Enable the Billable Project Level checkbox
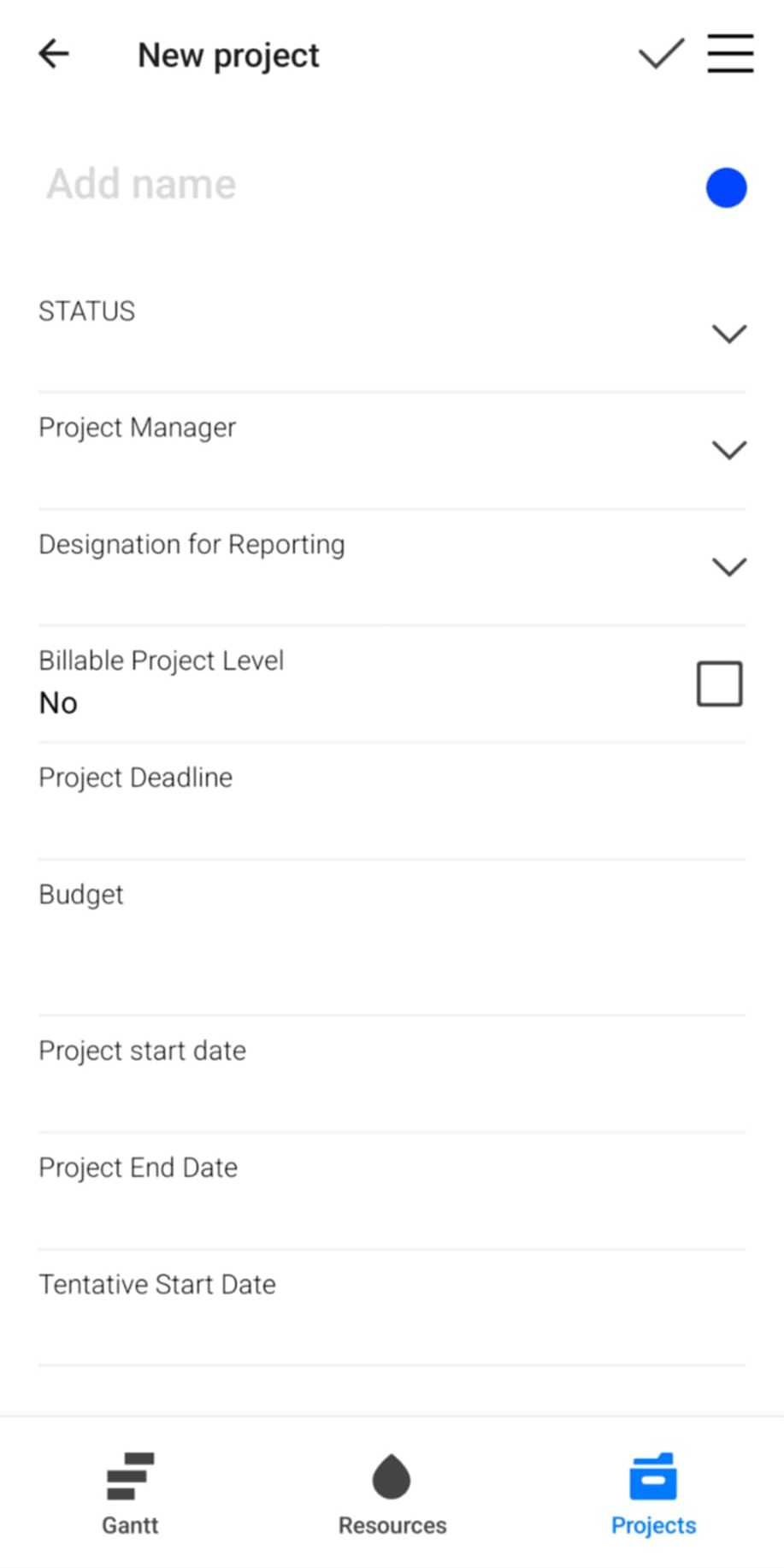This screenshot has height=1568, width=784. click(x=719, y=683)
